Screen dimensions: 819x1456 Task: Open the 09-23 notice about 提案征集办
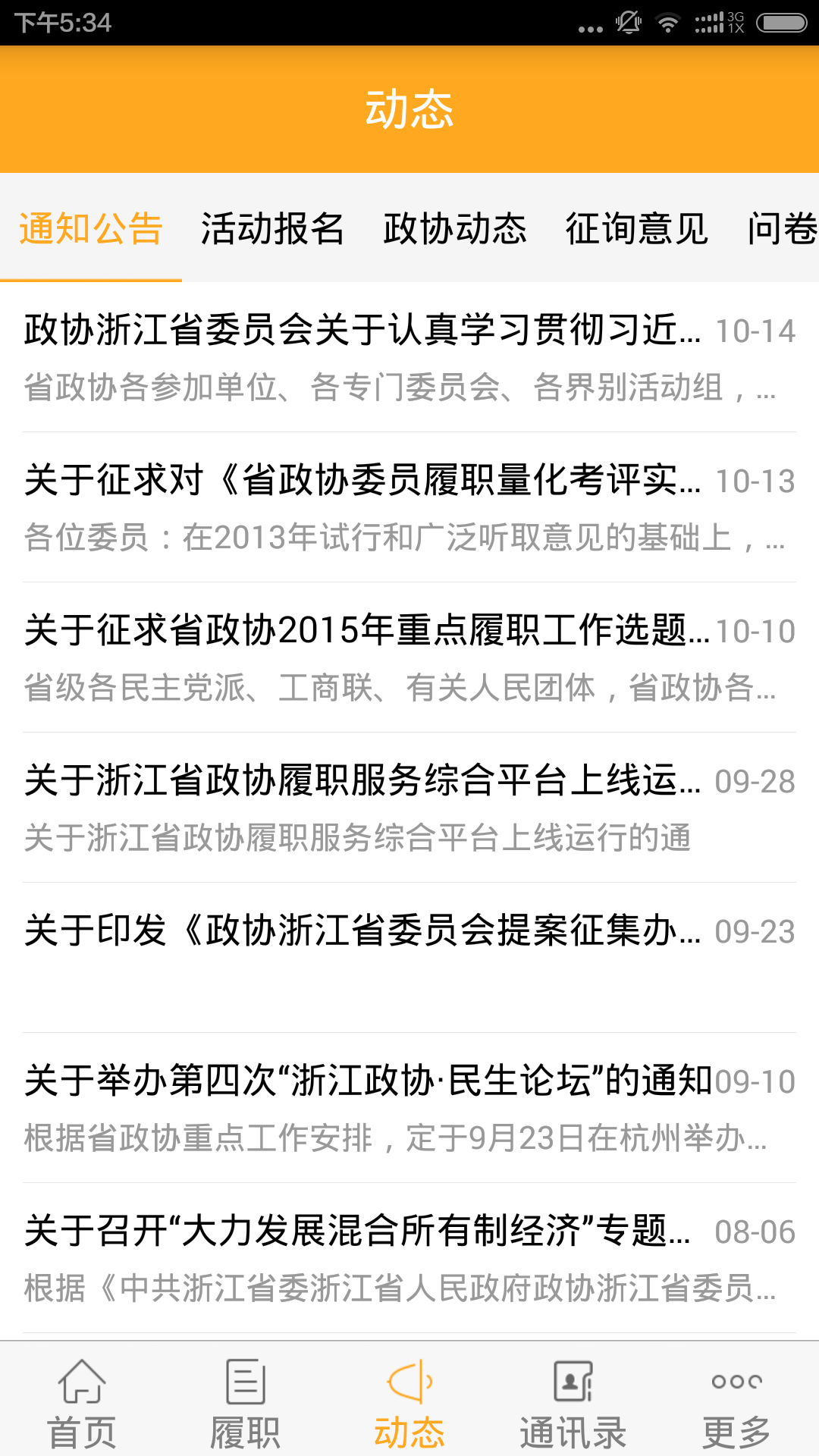[409, 958]
